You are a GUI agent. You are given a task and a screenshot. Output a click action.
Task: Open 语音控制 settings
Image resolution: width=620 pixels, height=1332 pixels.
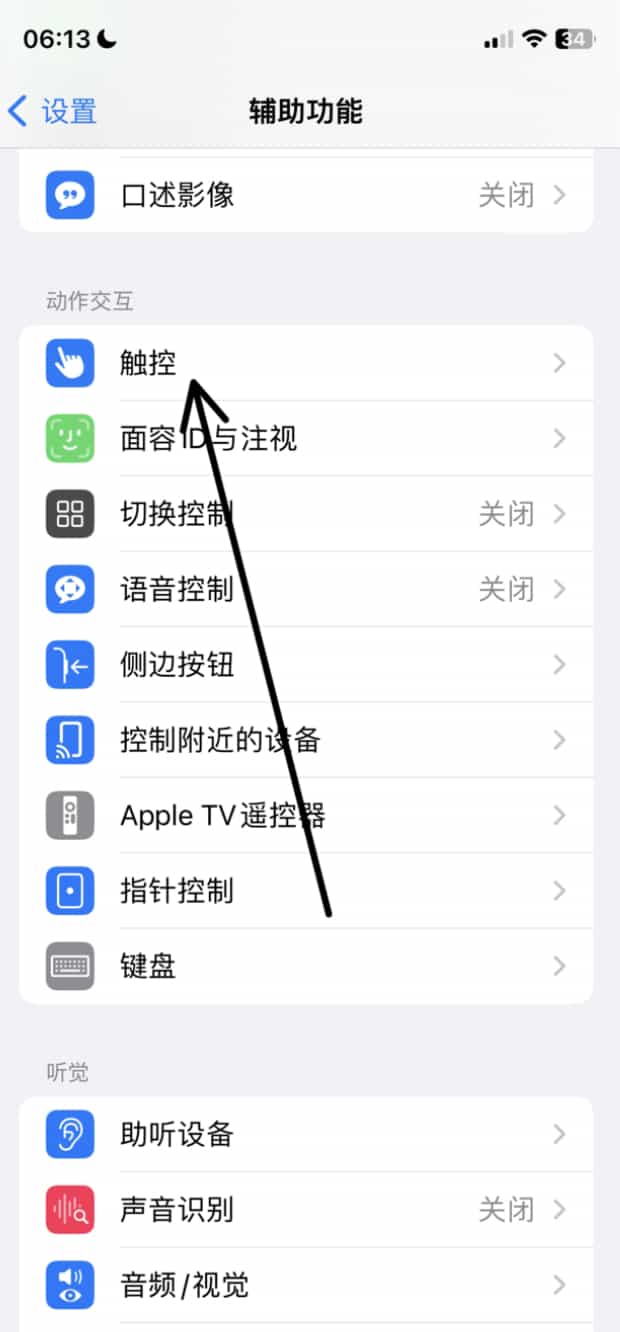pyautogui.click(x=306, y=589)
